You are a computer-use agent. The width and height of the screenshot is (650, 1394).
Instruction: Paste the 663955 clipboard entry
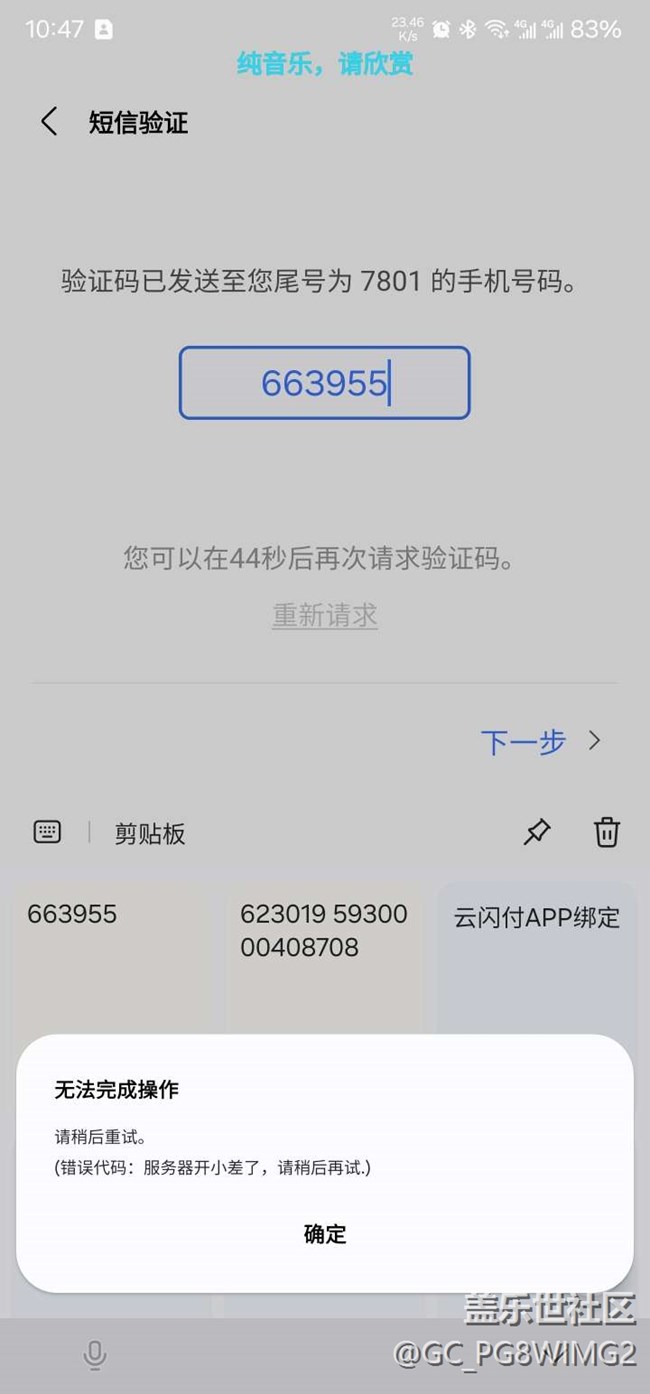(x=110, y=950)
